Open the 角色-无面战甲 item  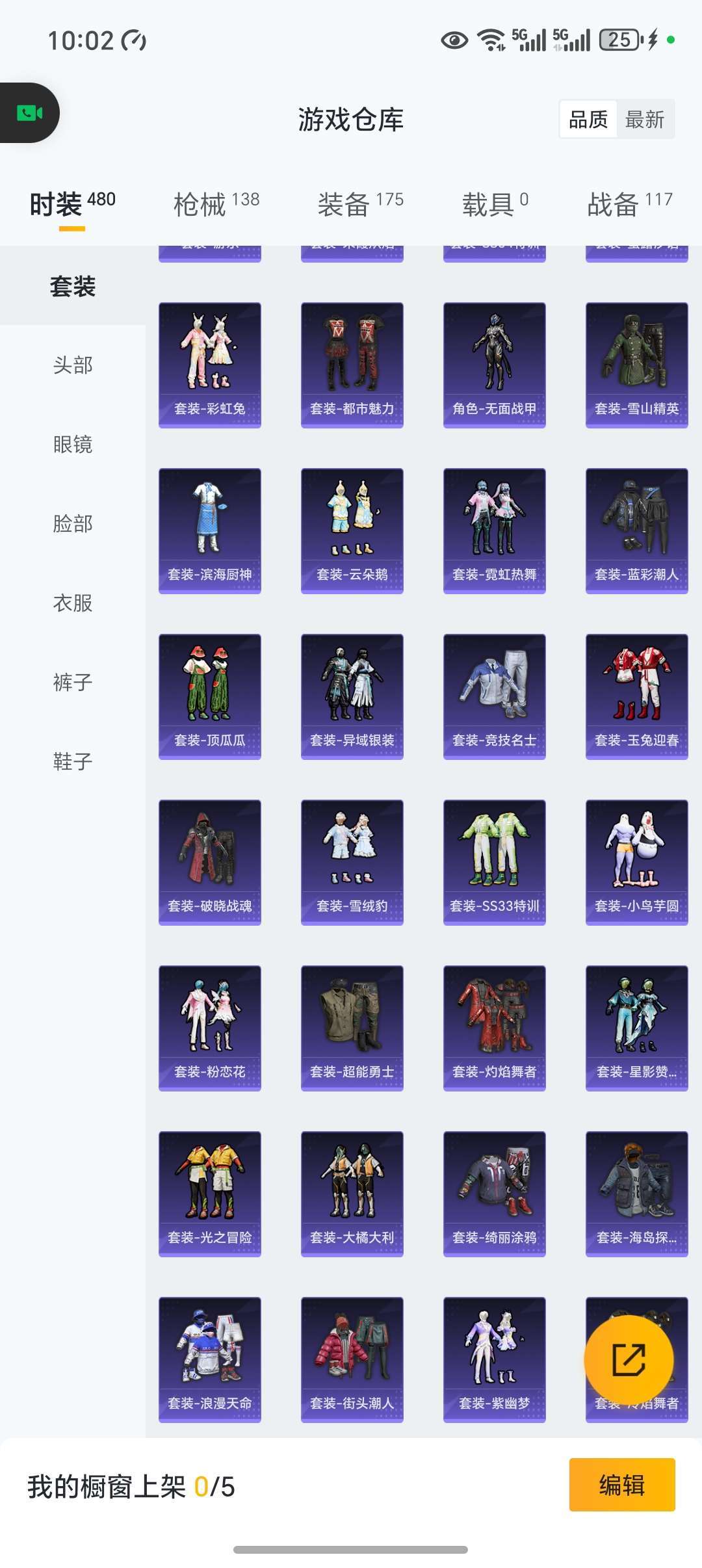[495, 365]
